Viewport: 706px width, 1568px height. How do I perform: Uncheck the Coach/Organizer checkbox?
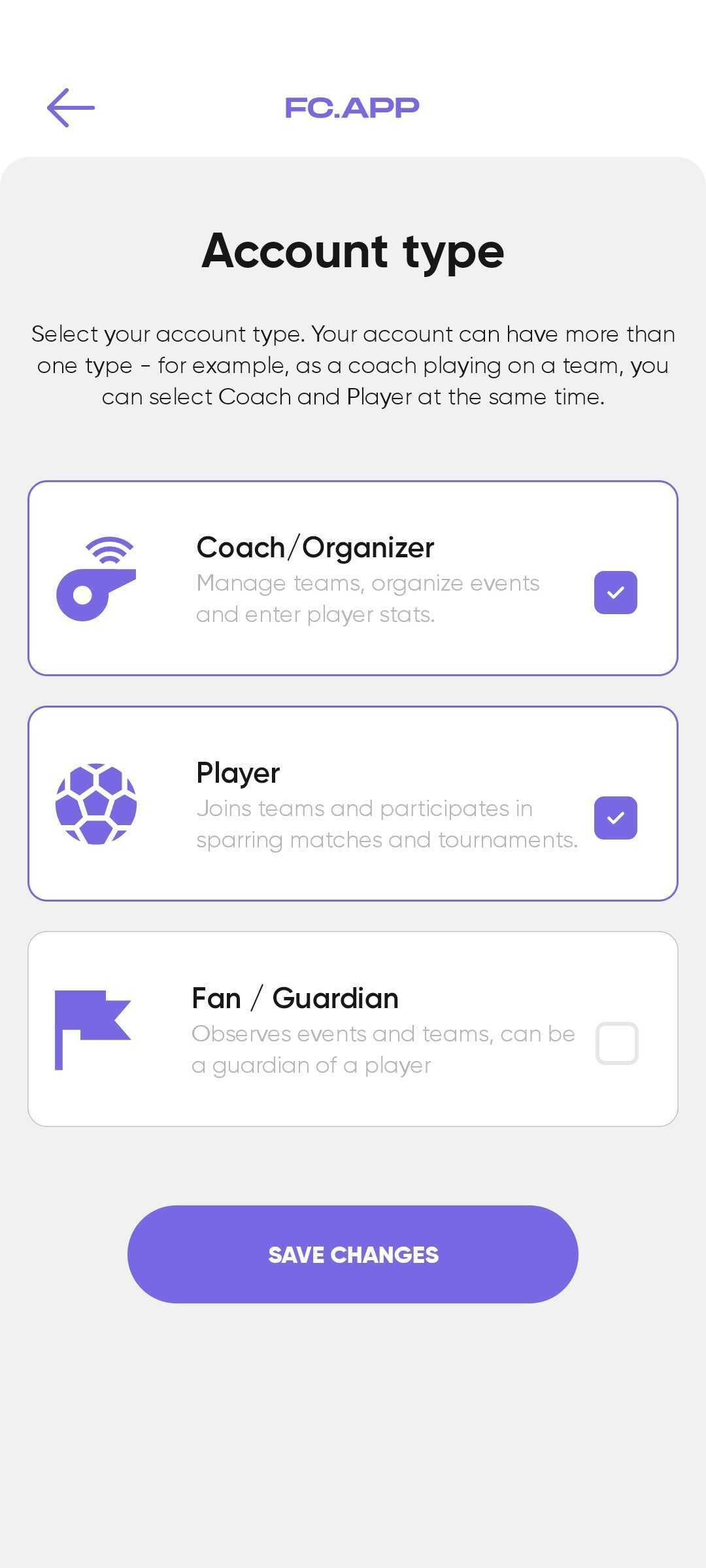[x=615, y=593]
